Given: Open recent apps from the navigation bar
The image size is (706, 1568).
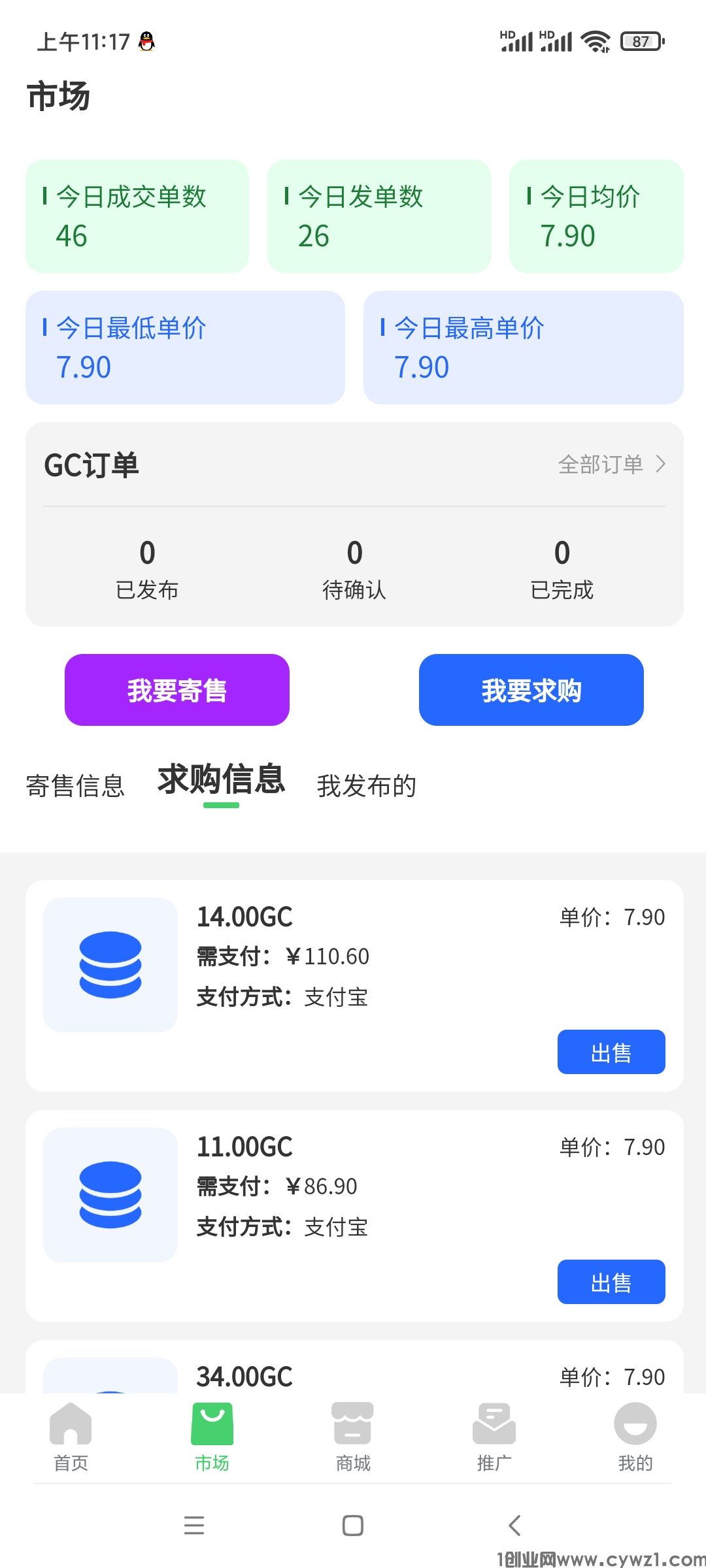Looking at the screenshot, I should pos(194,1526).
